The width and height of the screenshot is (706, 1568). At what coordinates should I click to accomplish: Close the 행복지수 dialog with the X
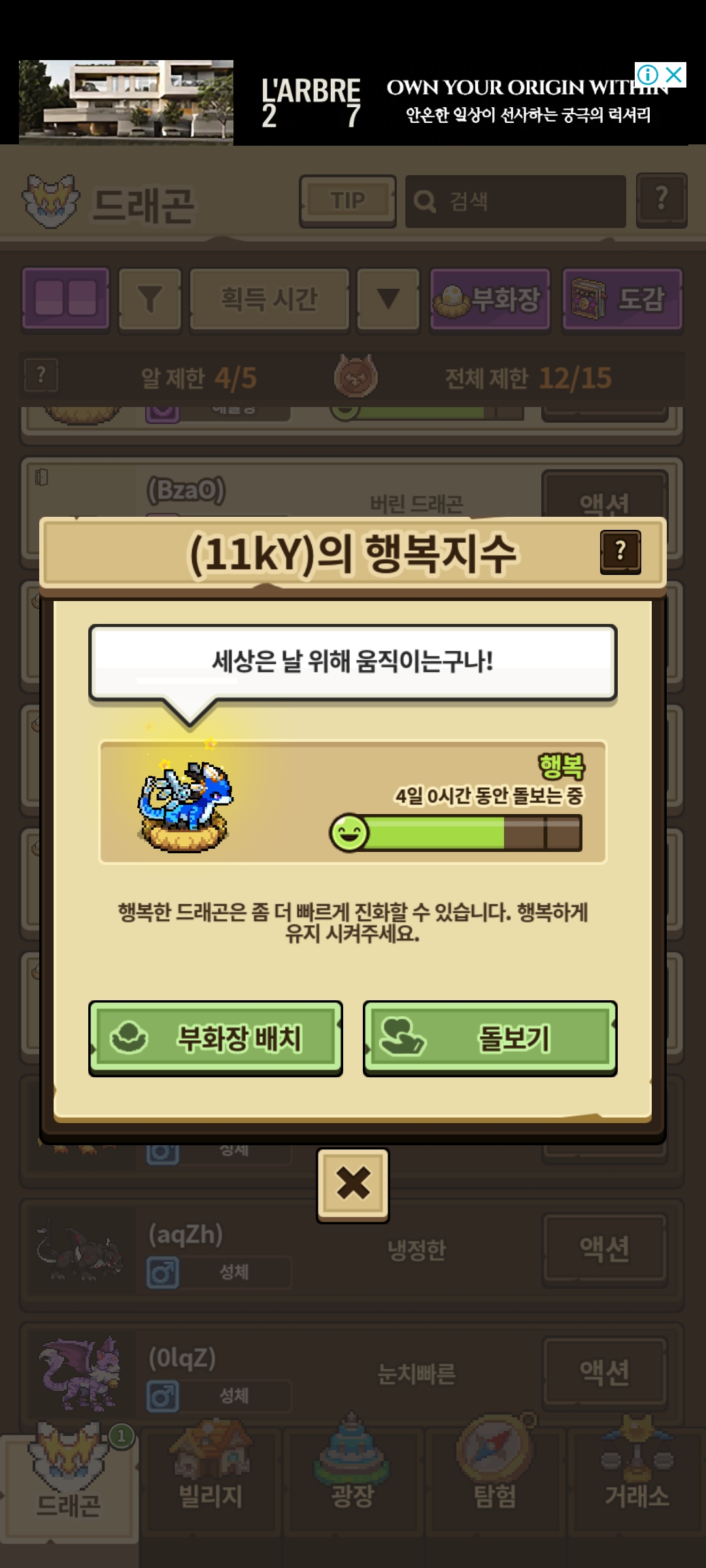point(353,1184)
